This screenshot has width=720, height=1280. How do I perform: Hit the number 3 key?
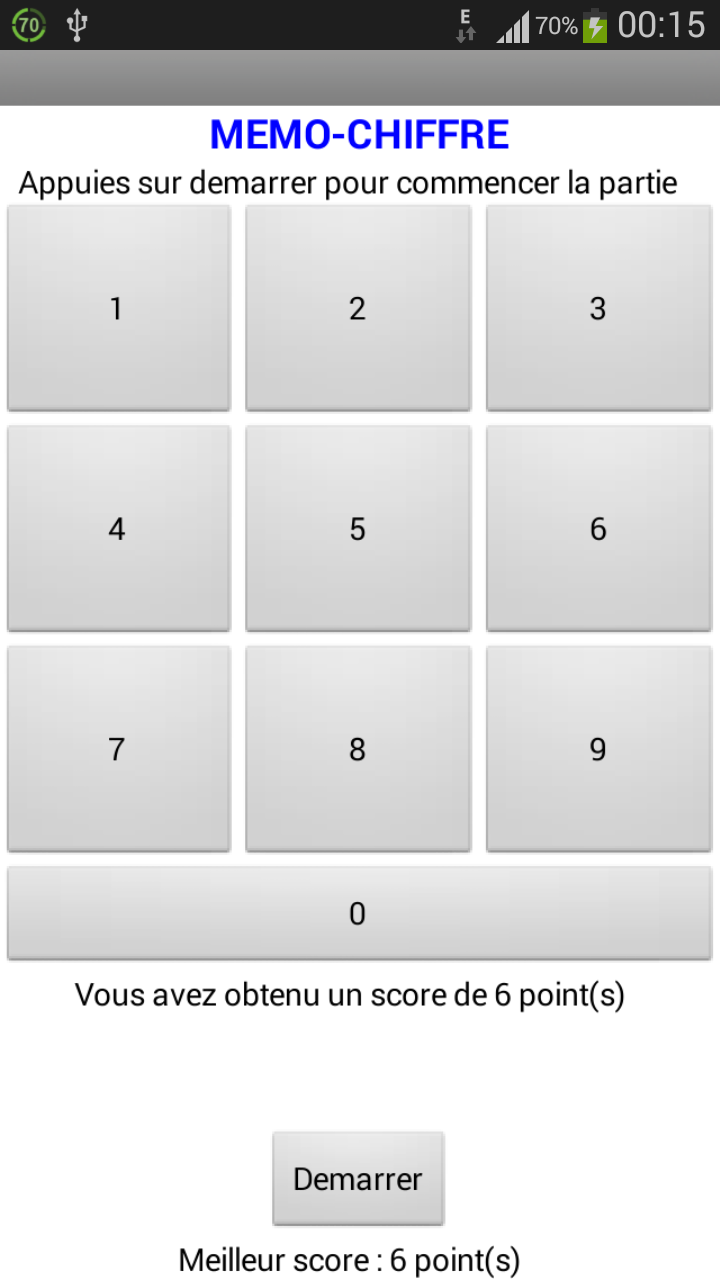(599, 308)
